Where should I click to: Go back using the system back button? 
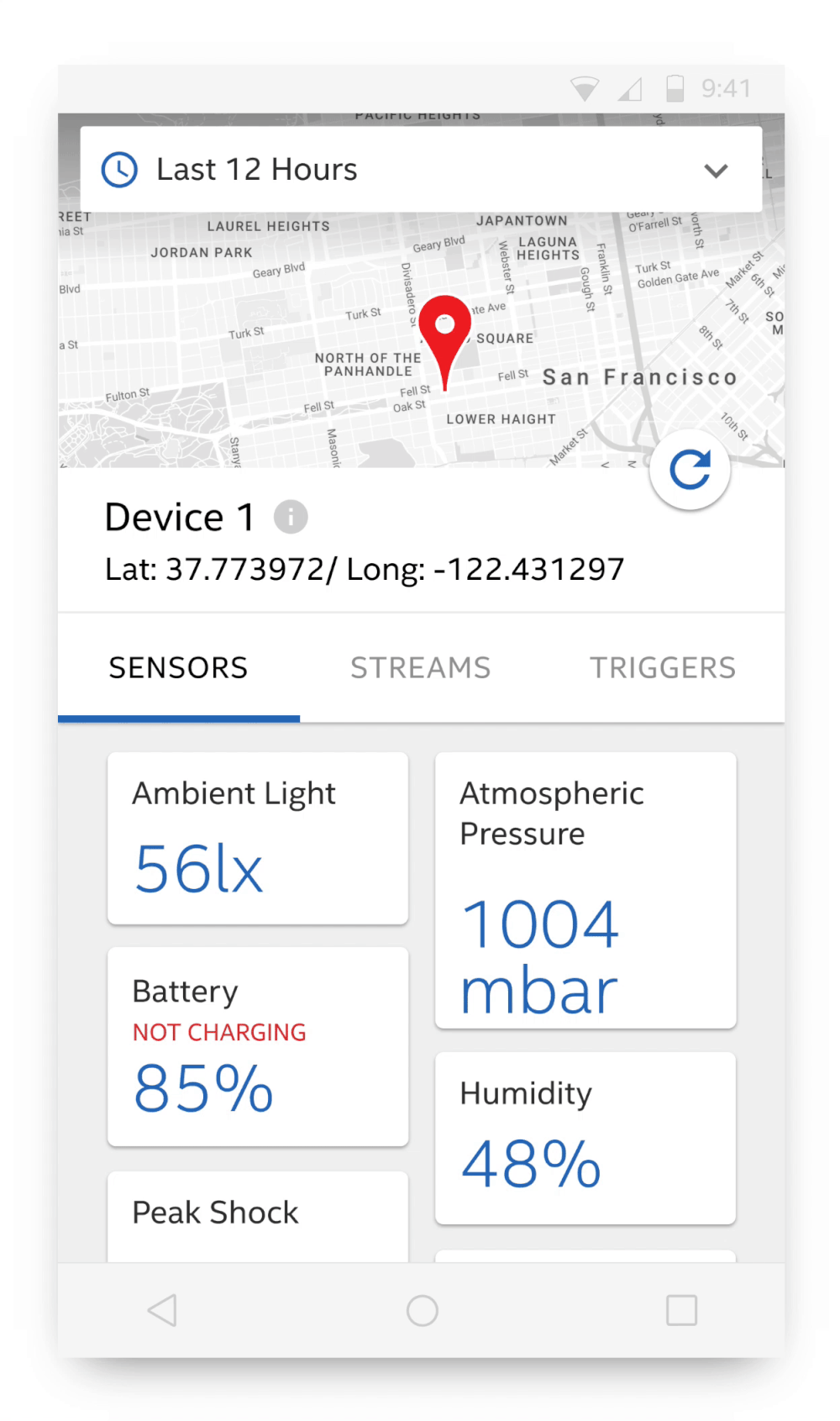[162, 1310]
